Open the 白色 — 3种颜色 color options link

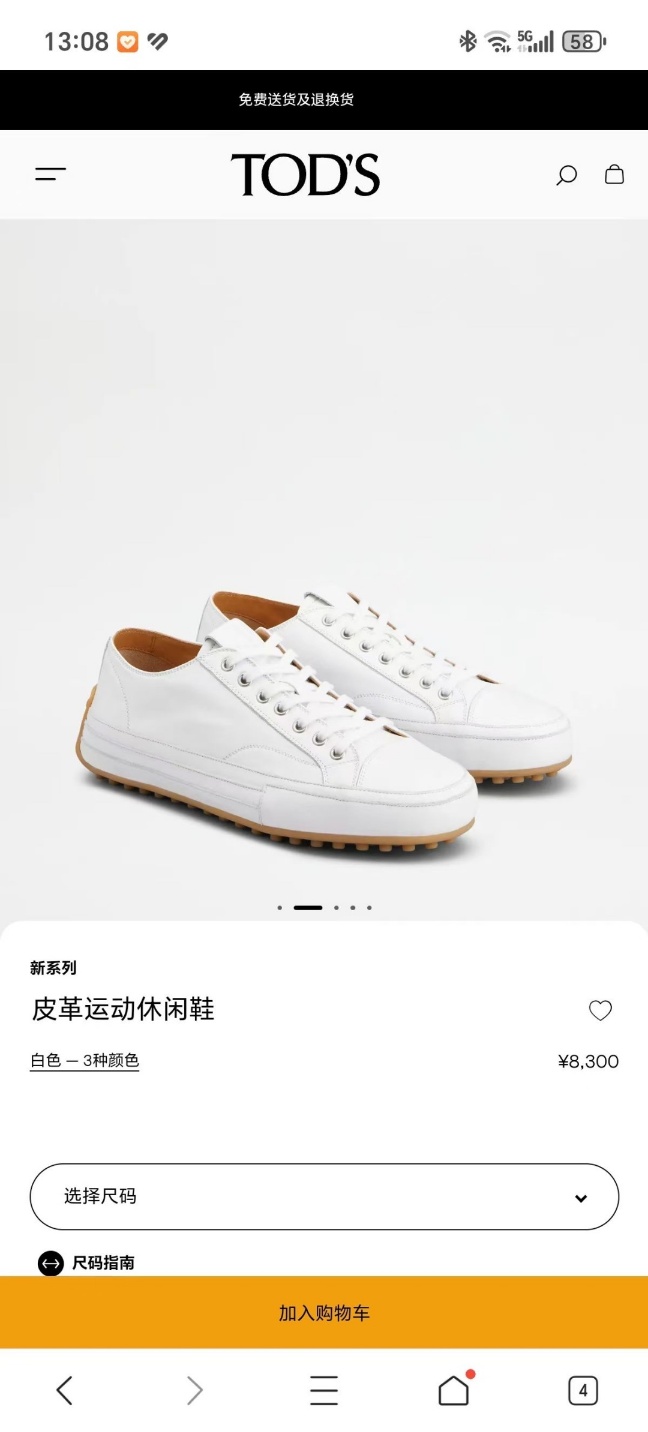coord(85,1061)
